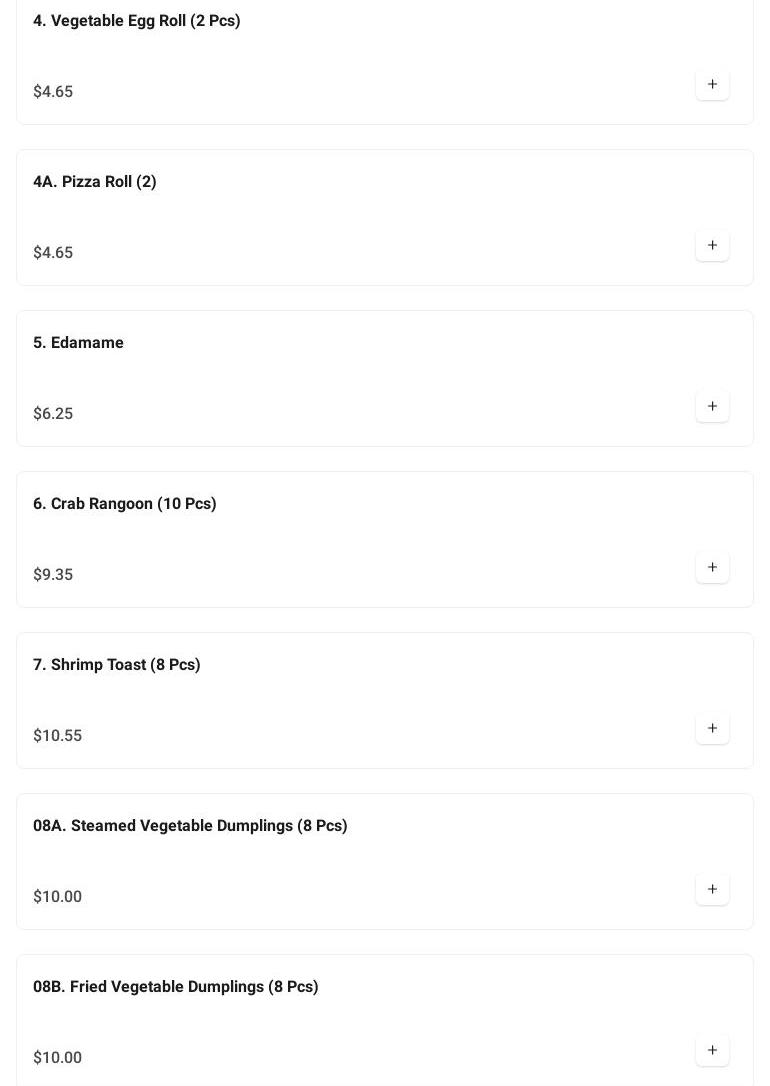View 08A. Steamed Vegetable Dumplings details
This screenshot has height=1086, width=770.
click(190, 826)
